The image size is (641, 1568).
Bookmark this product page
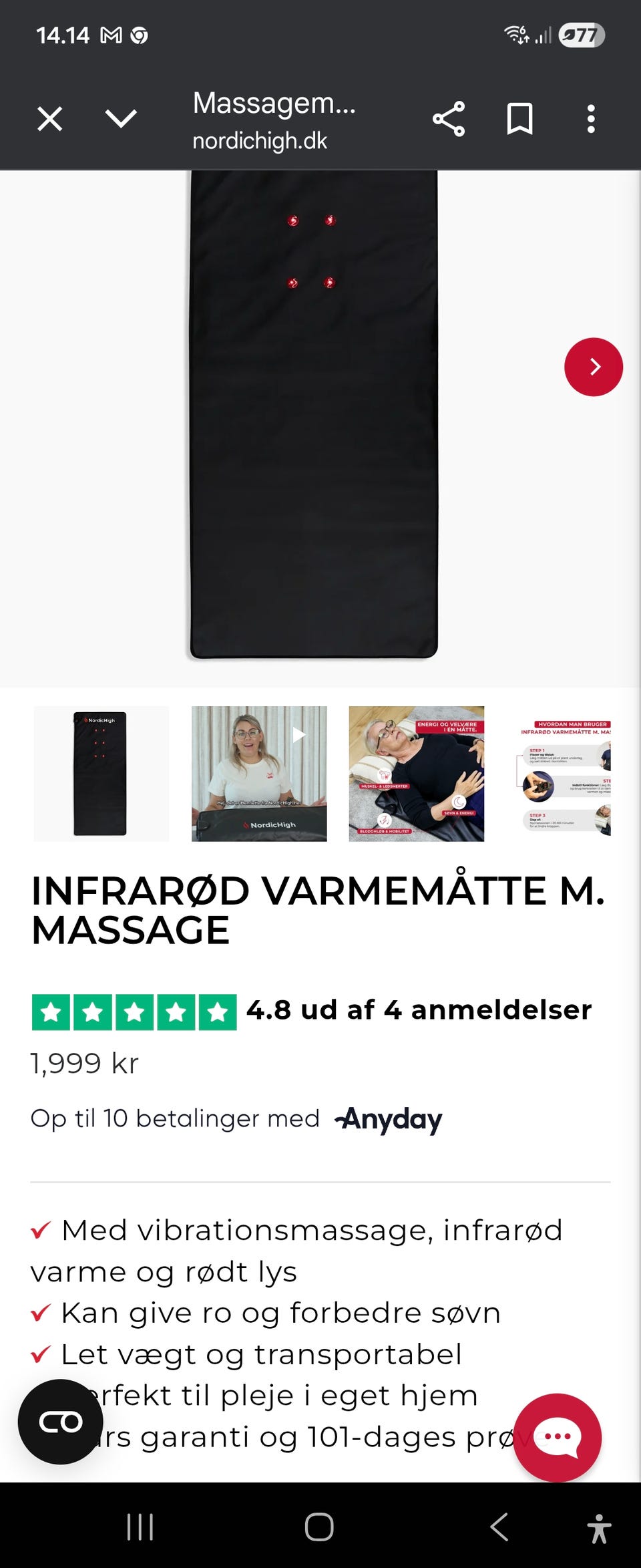coord(520,118)
